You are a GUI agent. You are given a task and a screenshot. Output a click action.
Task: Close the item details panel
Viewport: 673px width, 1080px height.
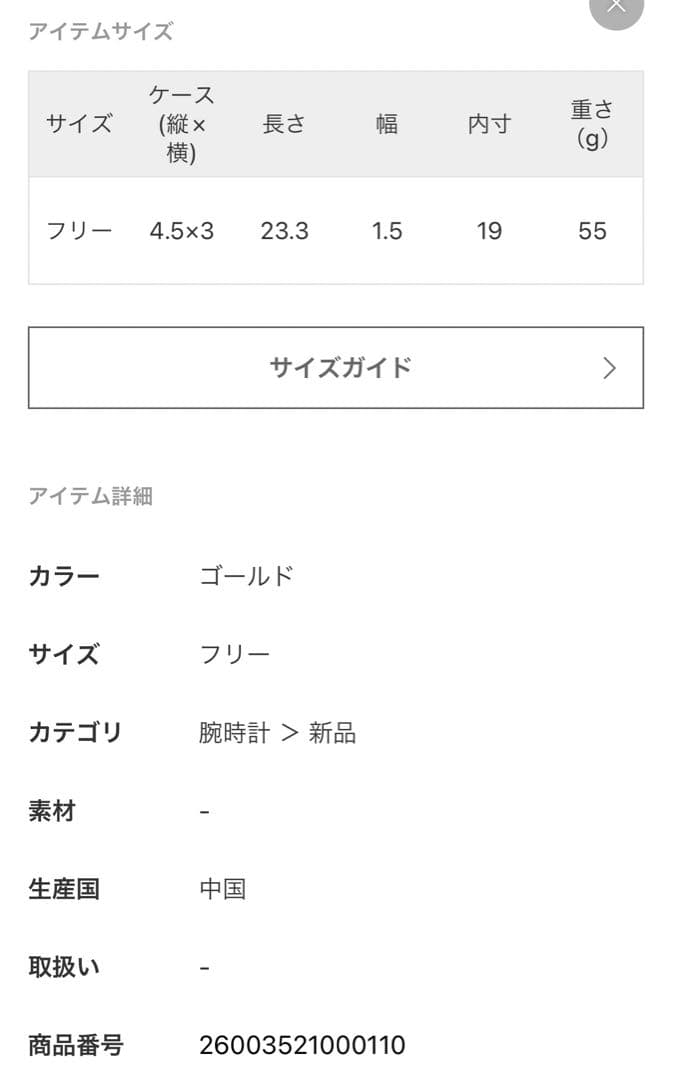[616, 8]
